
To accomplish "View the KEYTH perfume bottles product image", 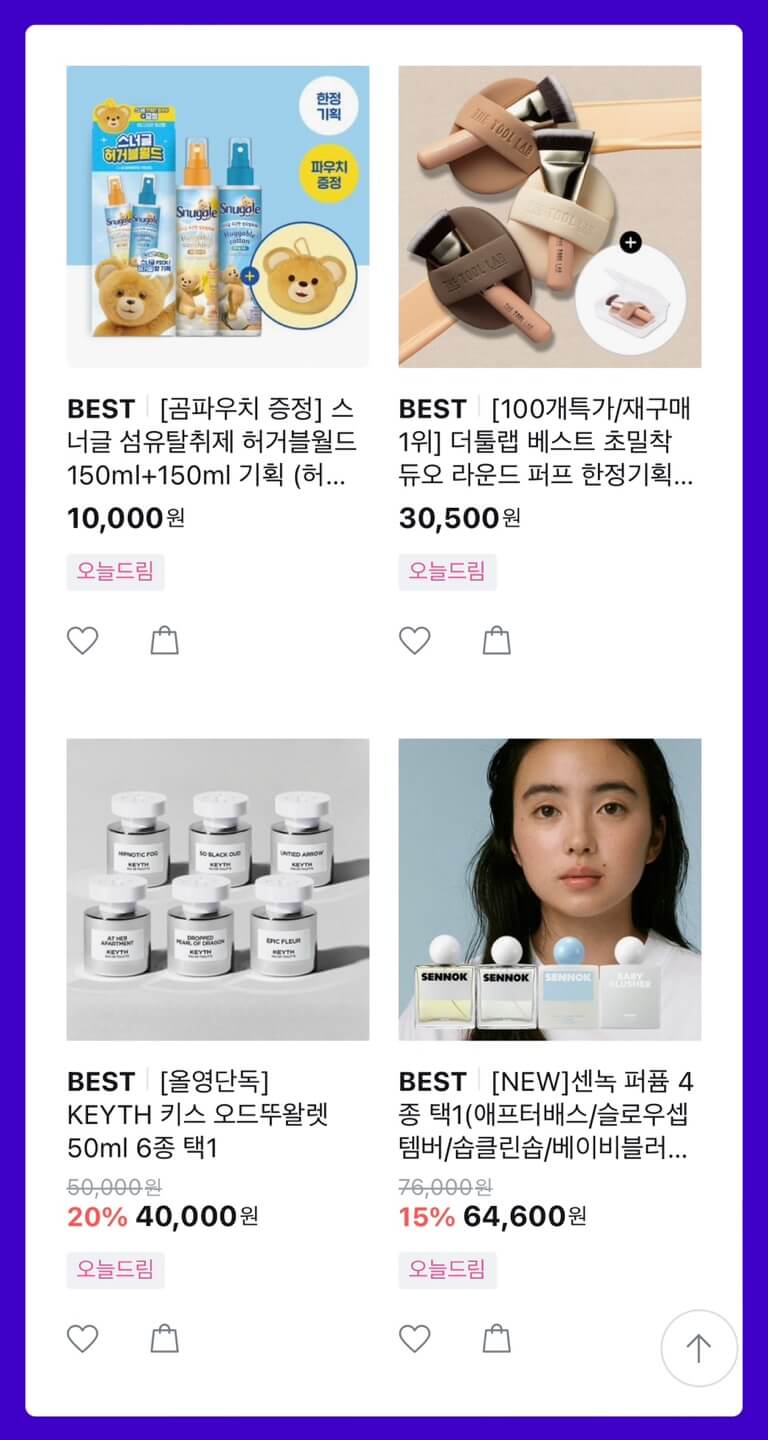I will click(x=217, y=887).
